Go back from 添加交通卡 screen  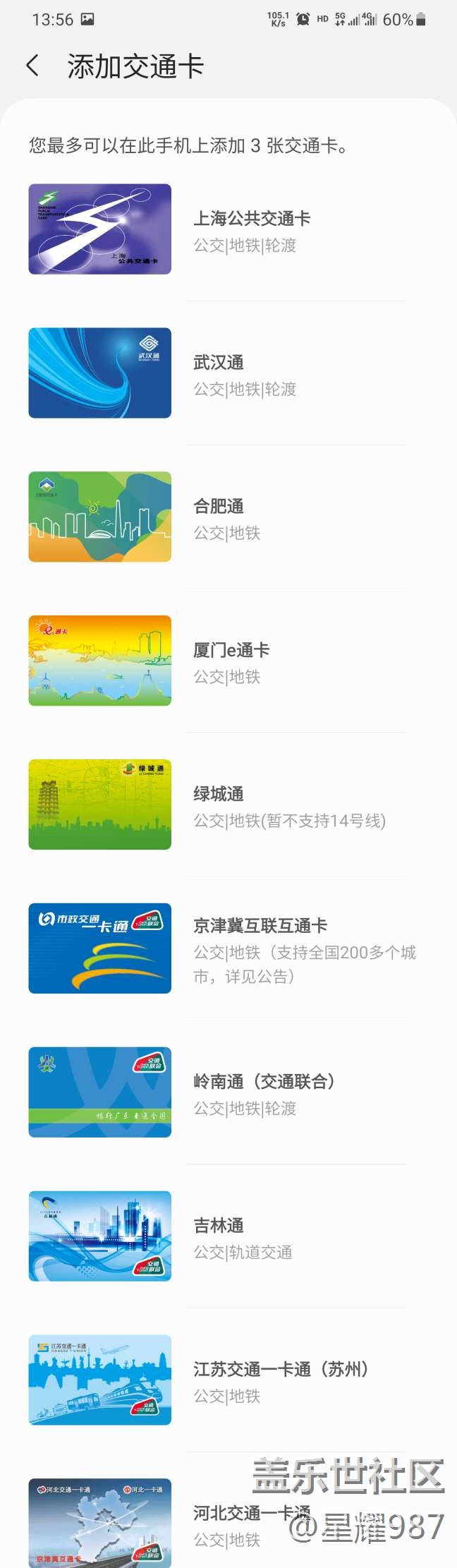[32, 66]
